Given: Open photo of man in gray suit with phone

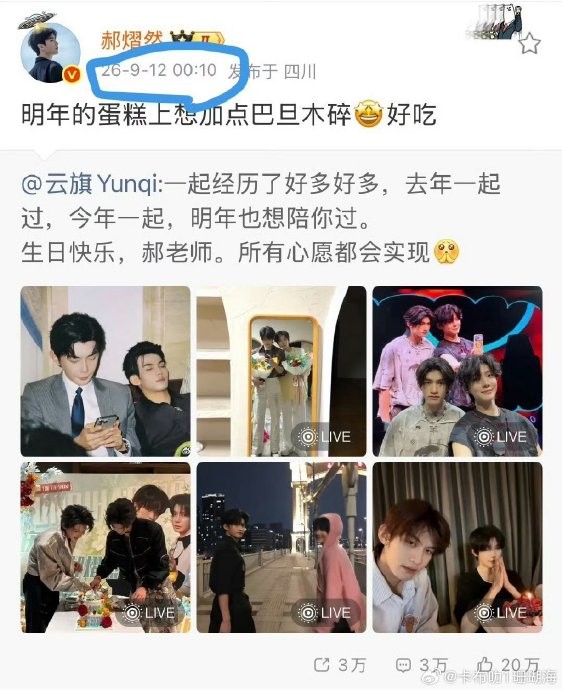Looking at the screenshot, I should 106,371.
